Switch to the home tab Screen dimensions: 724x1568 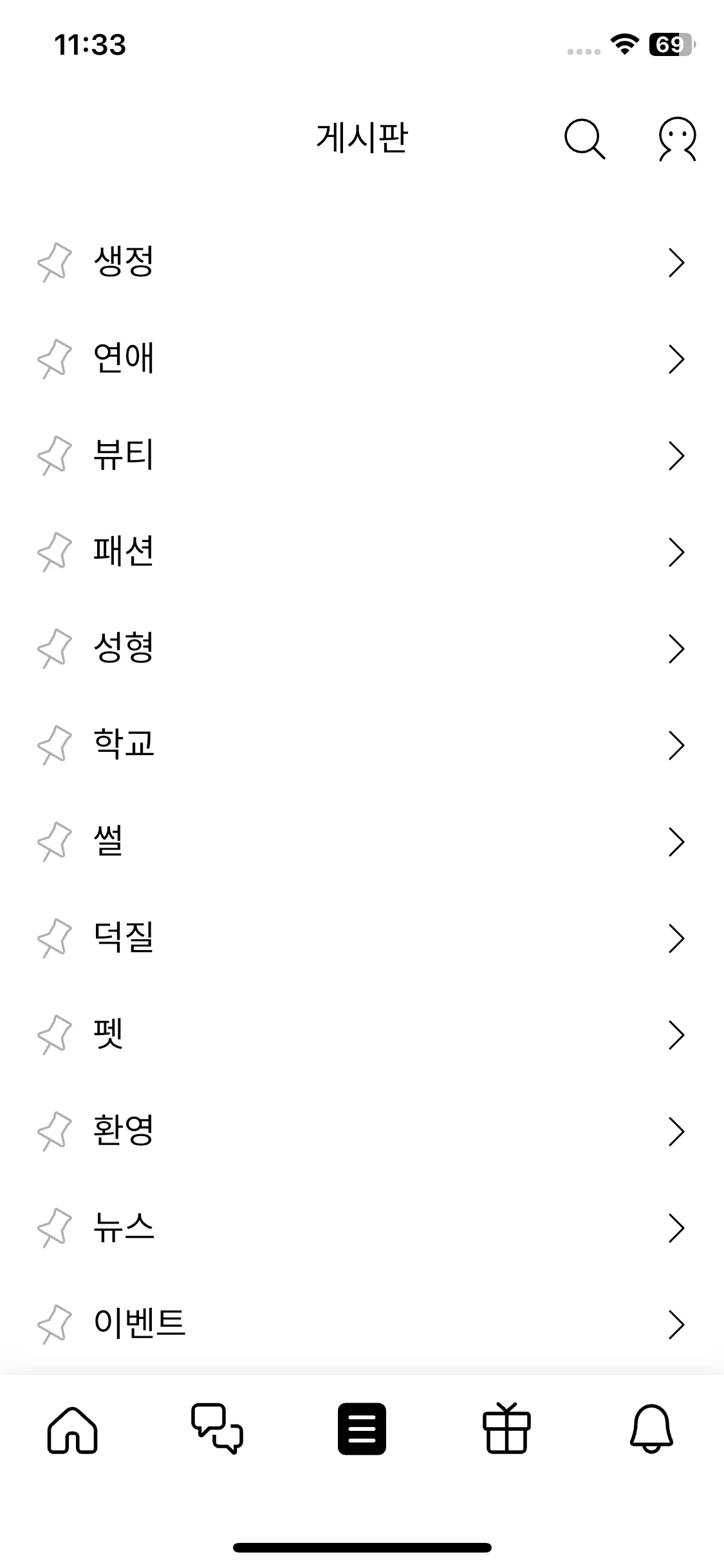pyautogui.click(x=72, y=1429)
